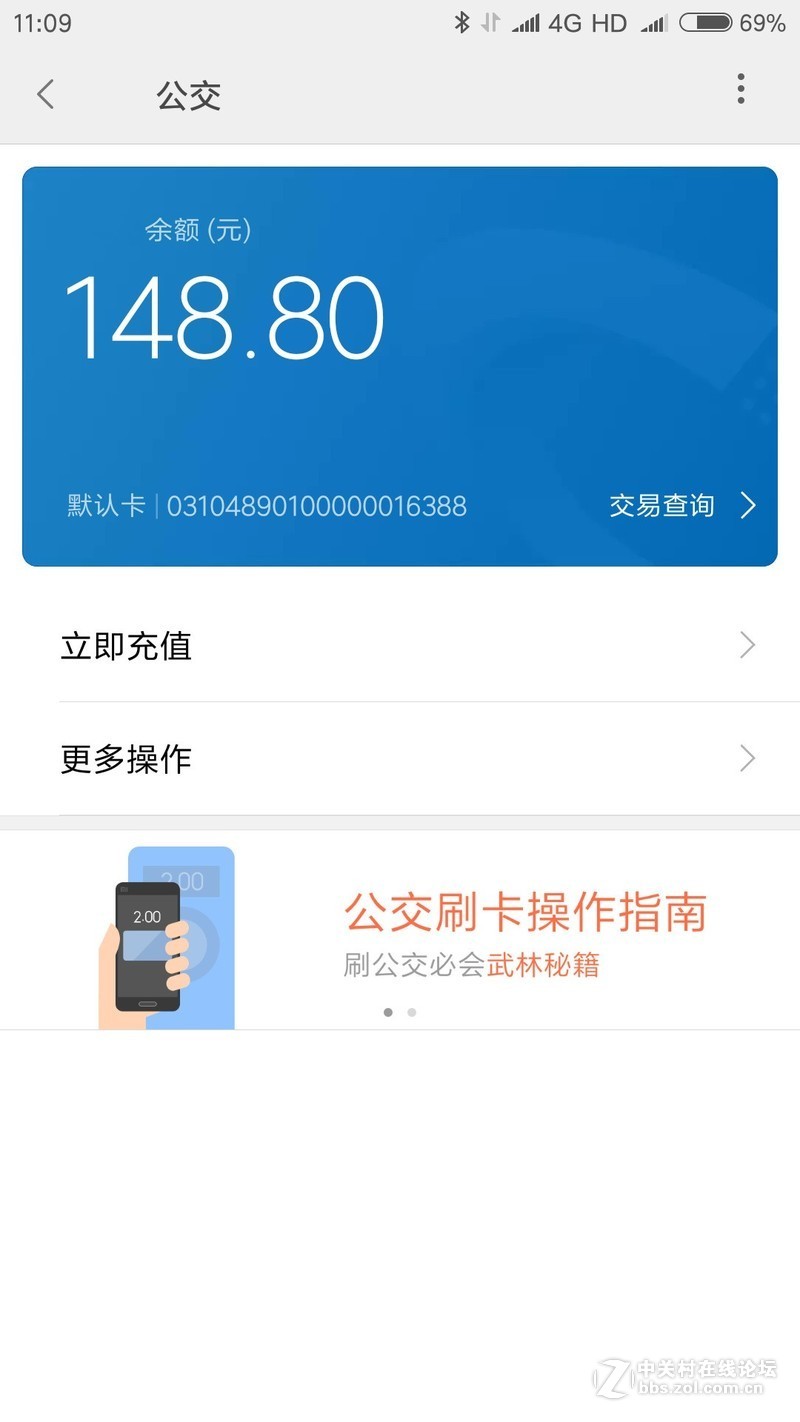Open the 公交刷卡操作指南 guide link
The height and width of the screenshot is (1422, 800).
click(x=527, y=911)
